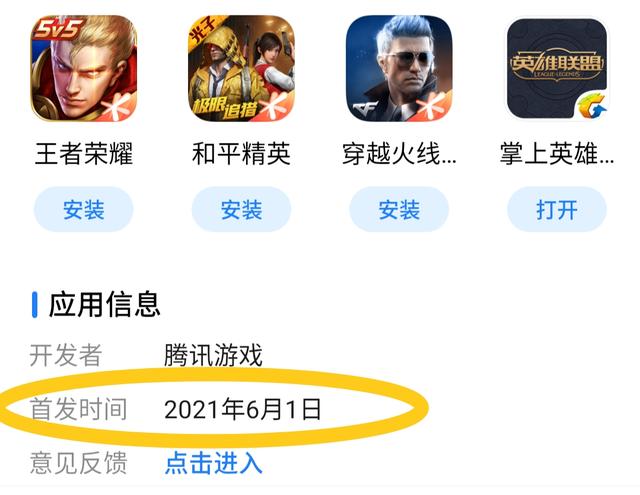Install 和平精英
This screenshot has height=495, width=640.
(x=241, y=210)
